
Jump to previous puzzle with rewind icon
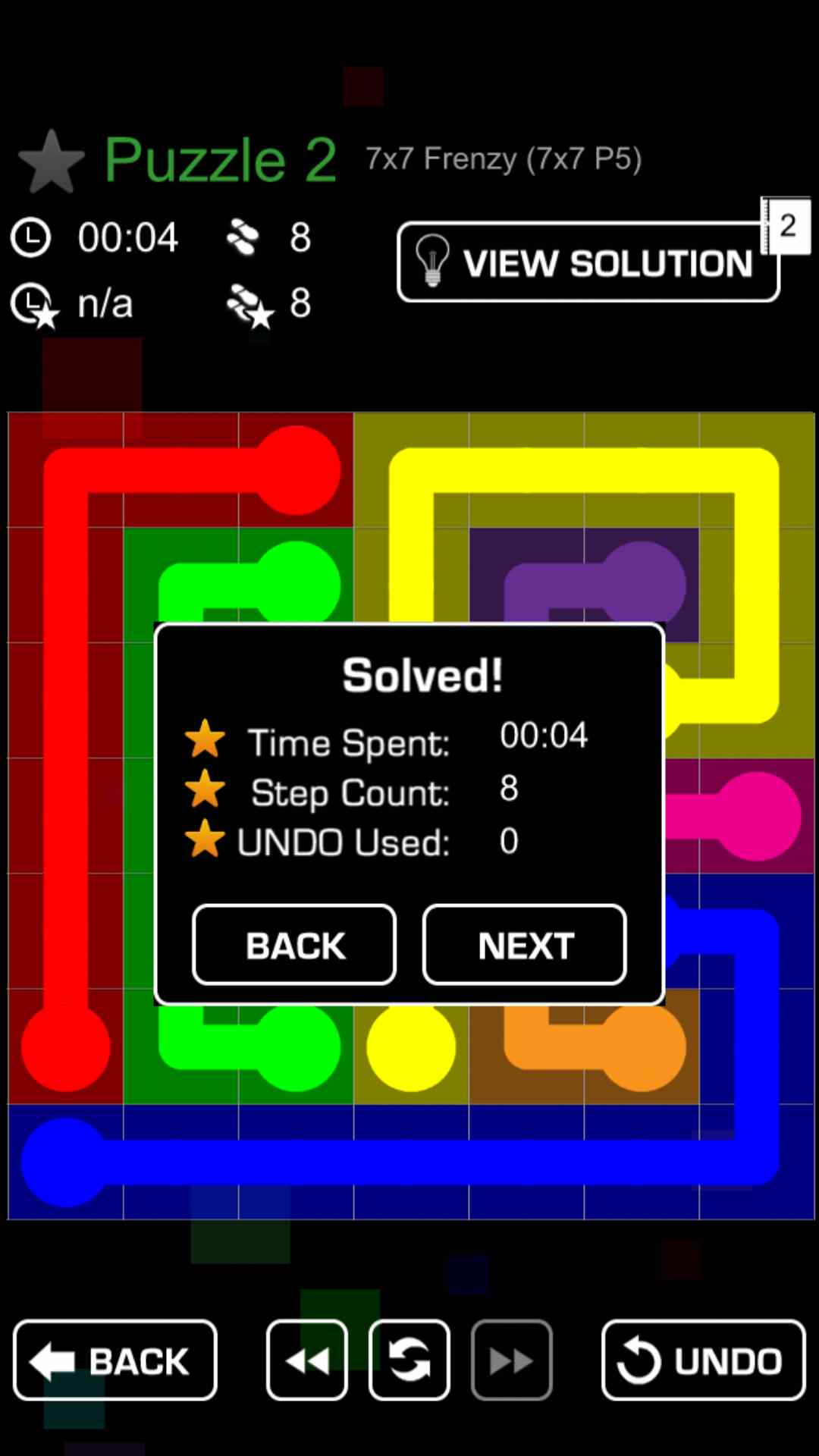tap(307, 1360)
